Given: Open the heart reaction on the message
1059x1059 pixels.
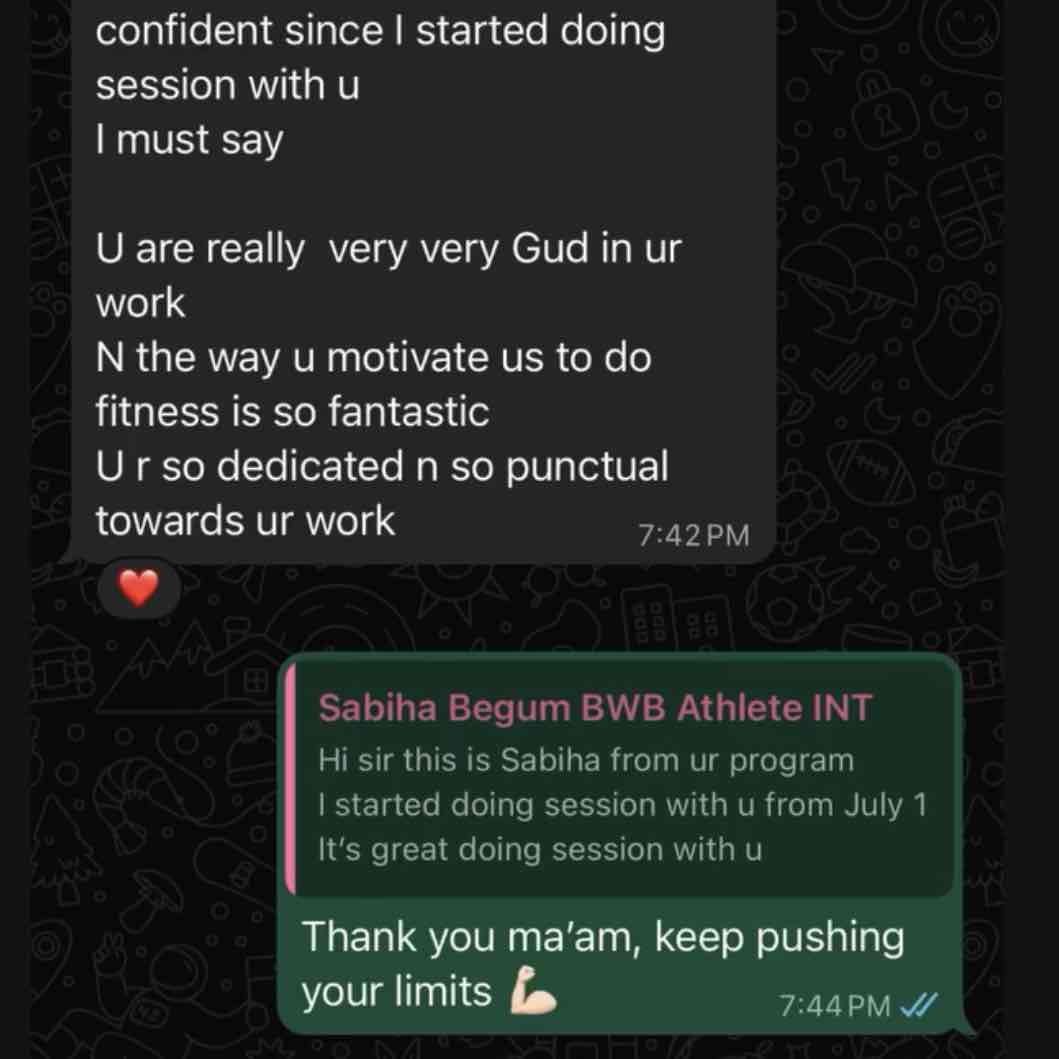Looking at the screenshot, I should click(x=138, y=591).
